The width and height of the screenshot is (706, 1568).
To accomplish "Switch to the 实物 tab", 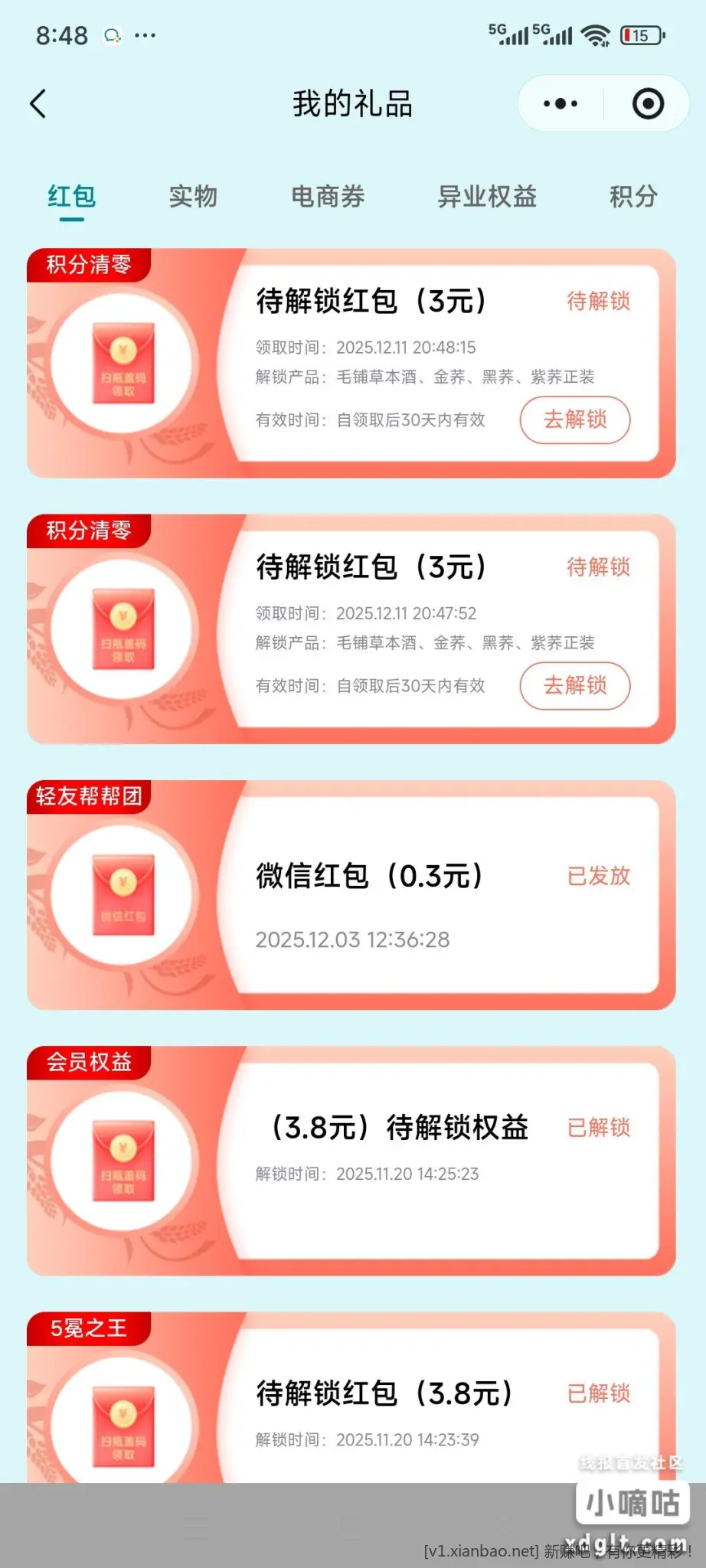I will click(193, 197).
